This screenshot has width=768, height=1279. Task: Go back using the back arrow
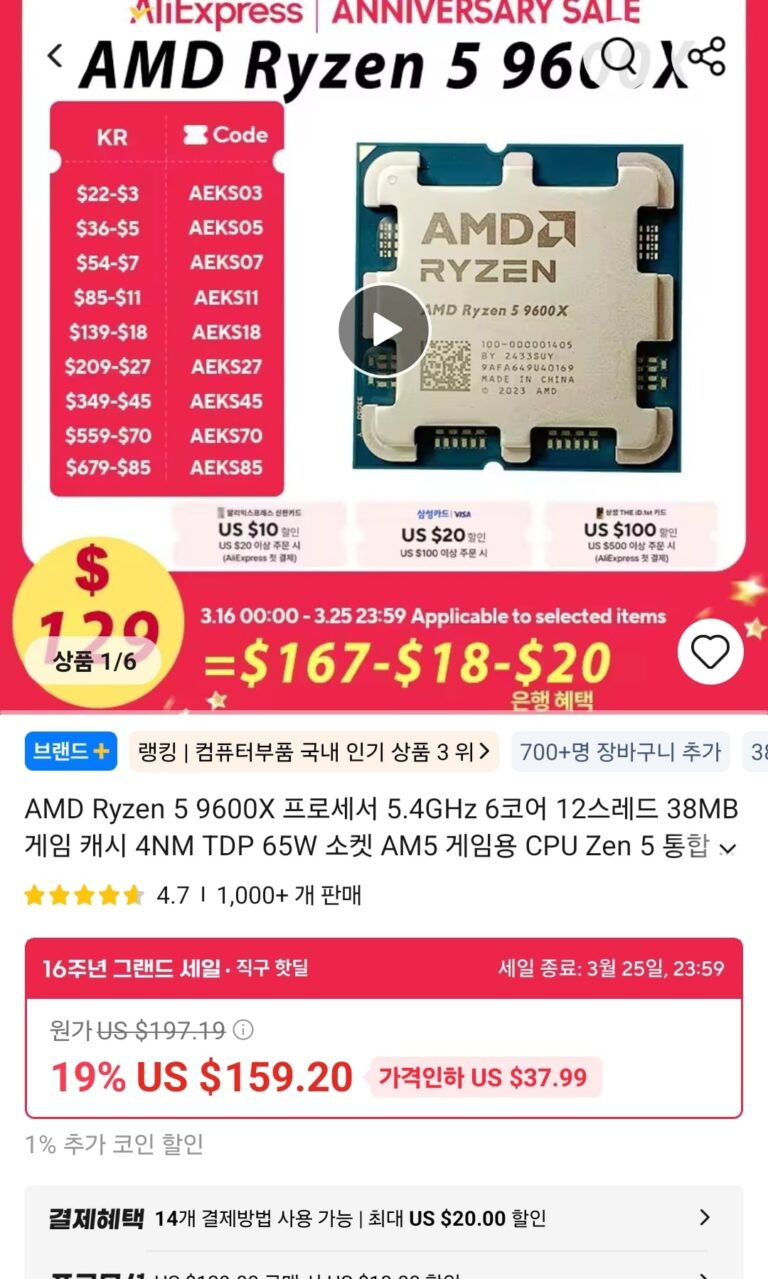[x=54, y=57]
